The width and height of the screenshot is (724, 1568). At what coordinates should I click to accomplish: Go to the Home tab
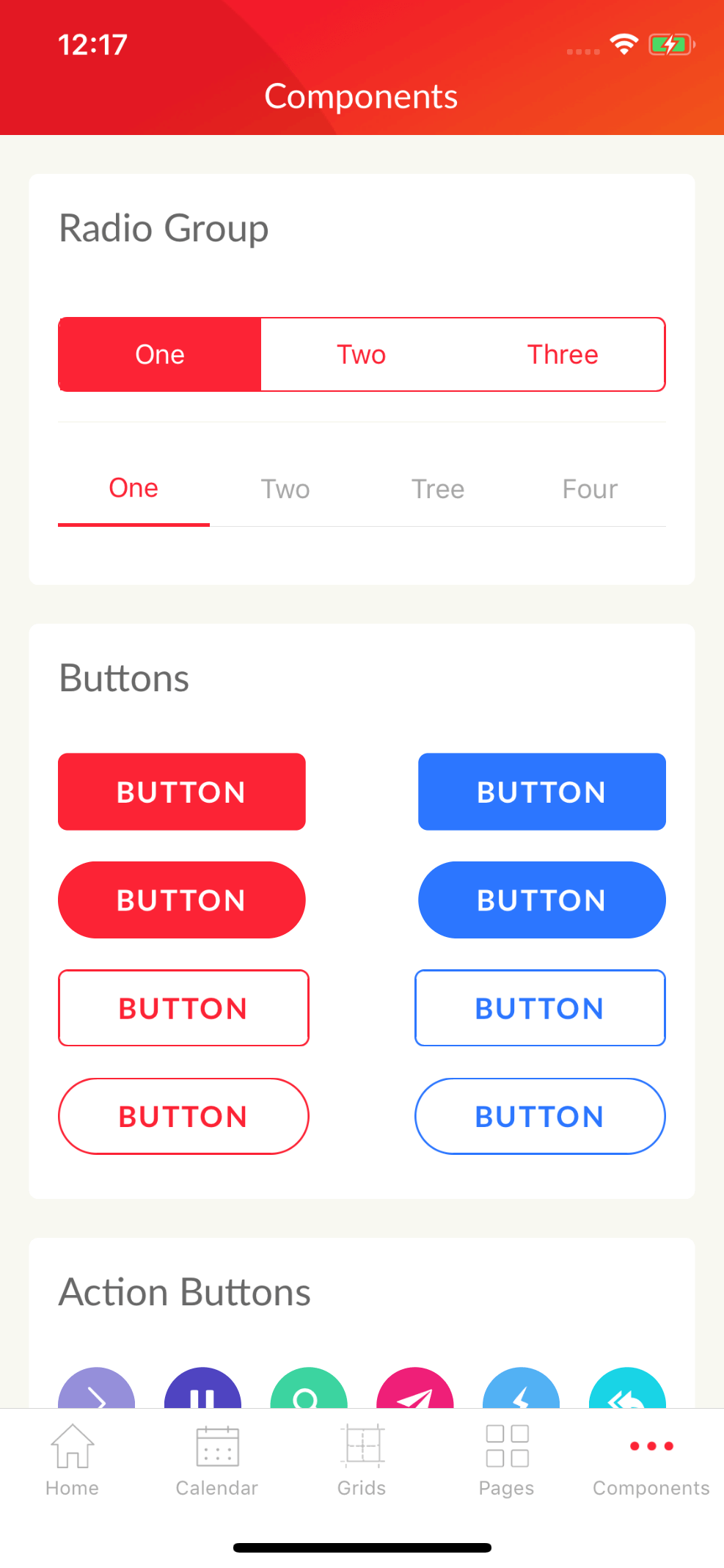pos(72,1459)
